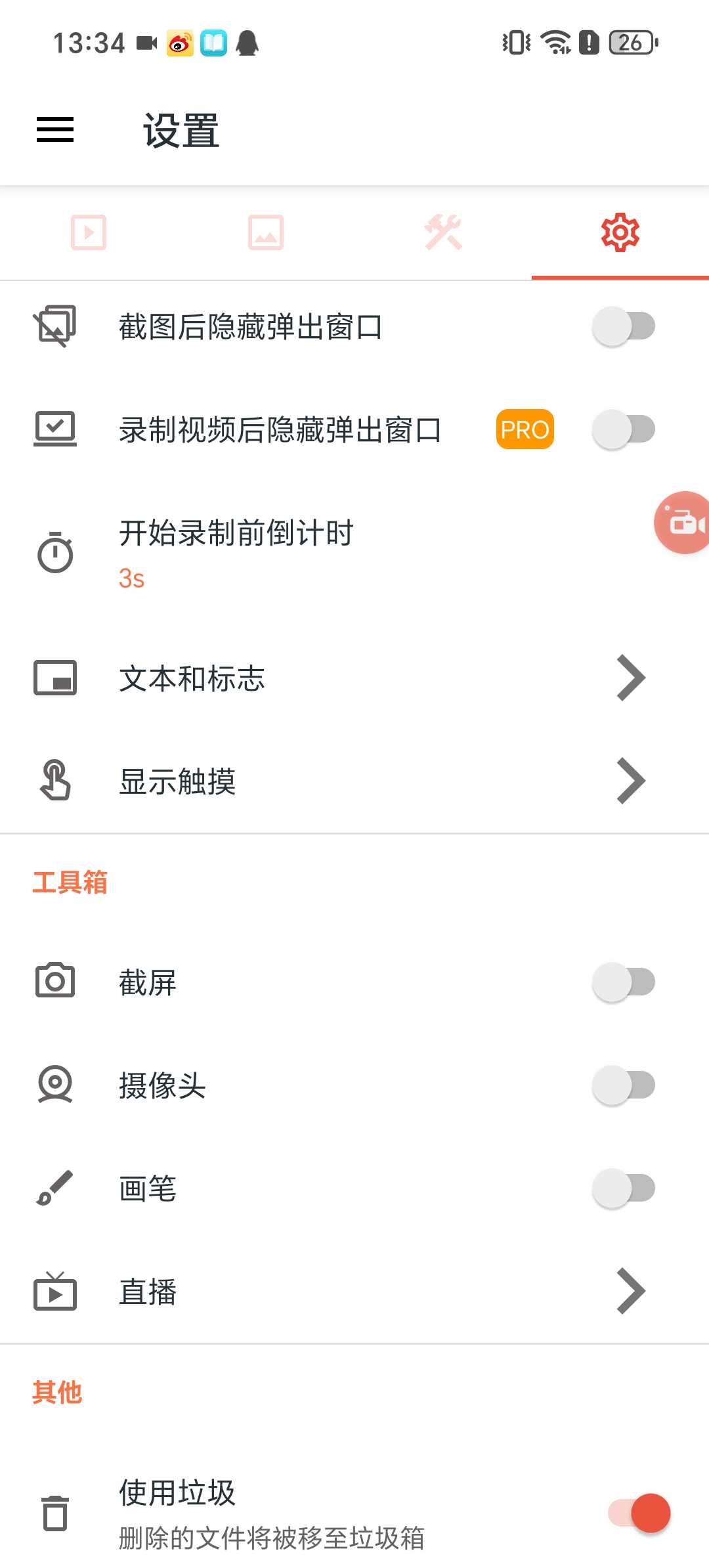The image size is (709, 1568).
Task: Turn on the 截屏 toolbox switch
Action: click(x=624, y=982)
